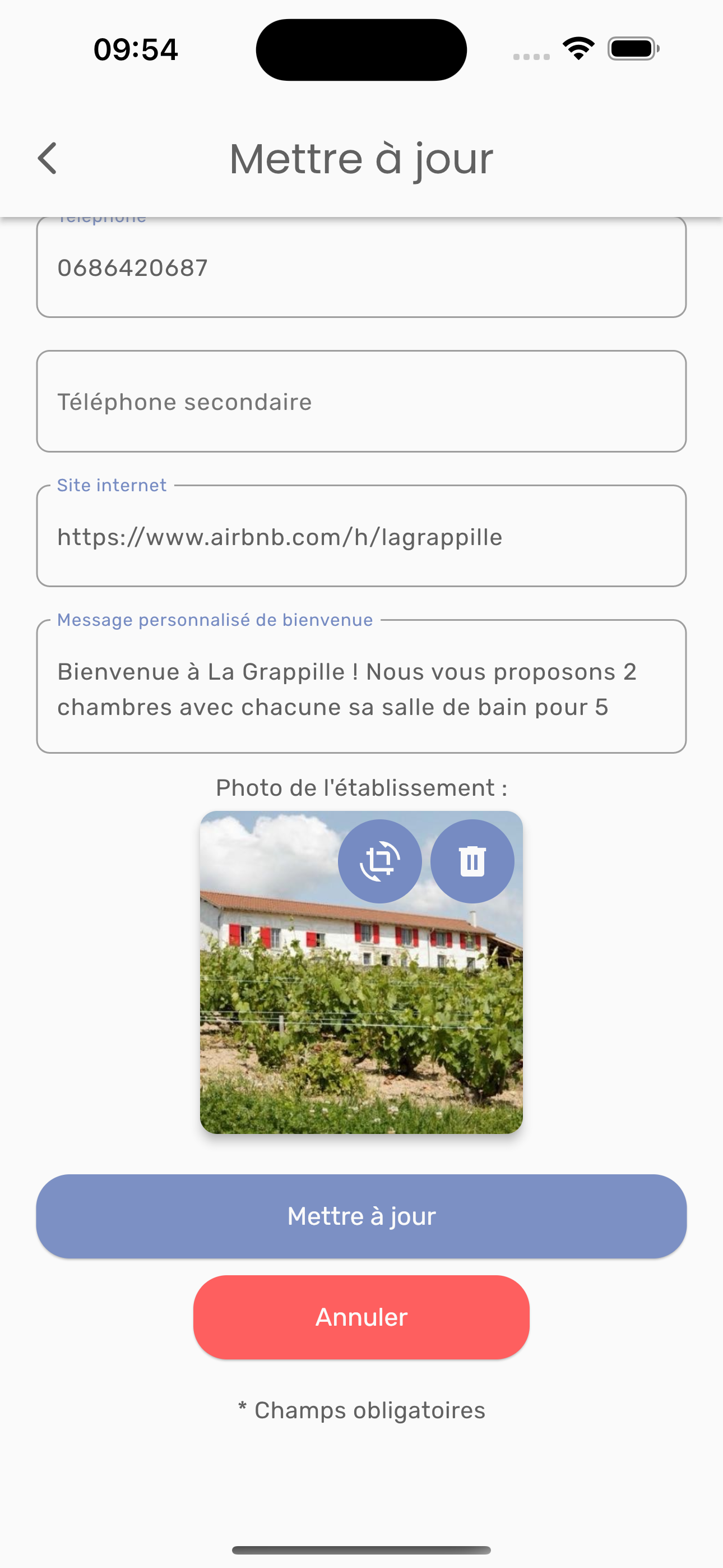This screenshot has height=1568, width=723.
Task: Edit the Site internet field
Action: [361, 537]
